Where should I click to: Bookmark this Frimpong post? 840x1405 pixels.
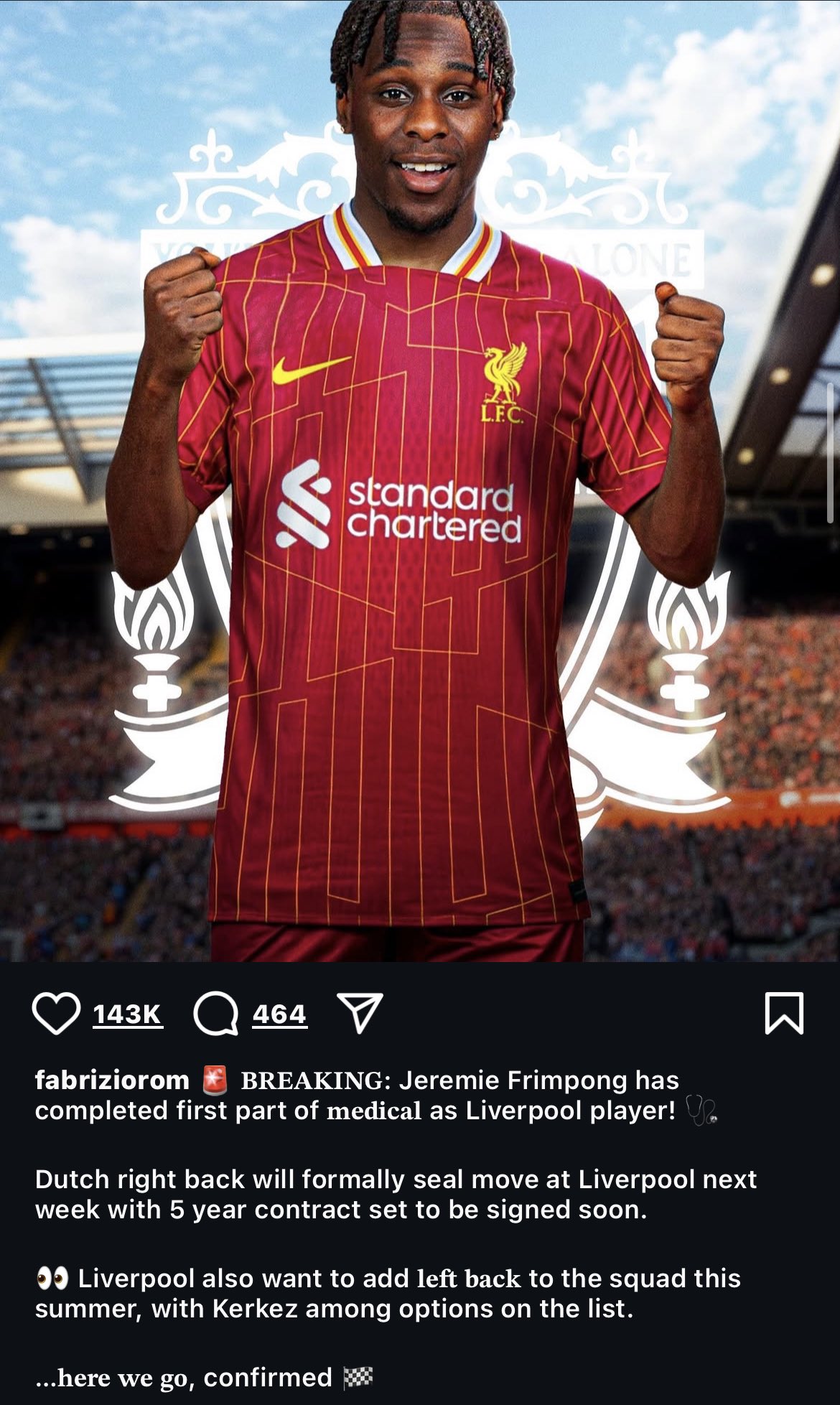(784, 1013)
